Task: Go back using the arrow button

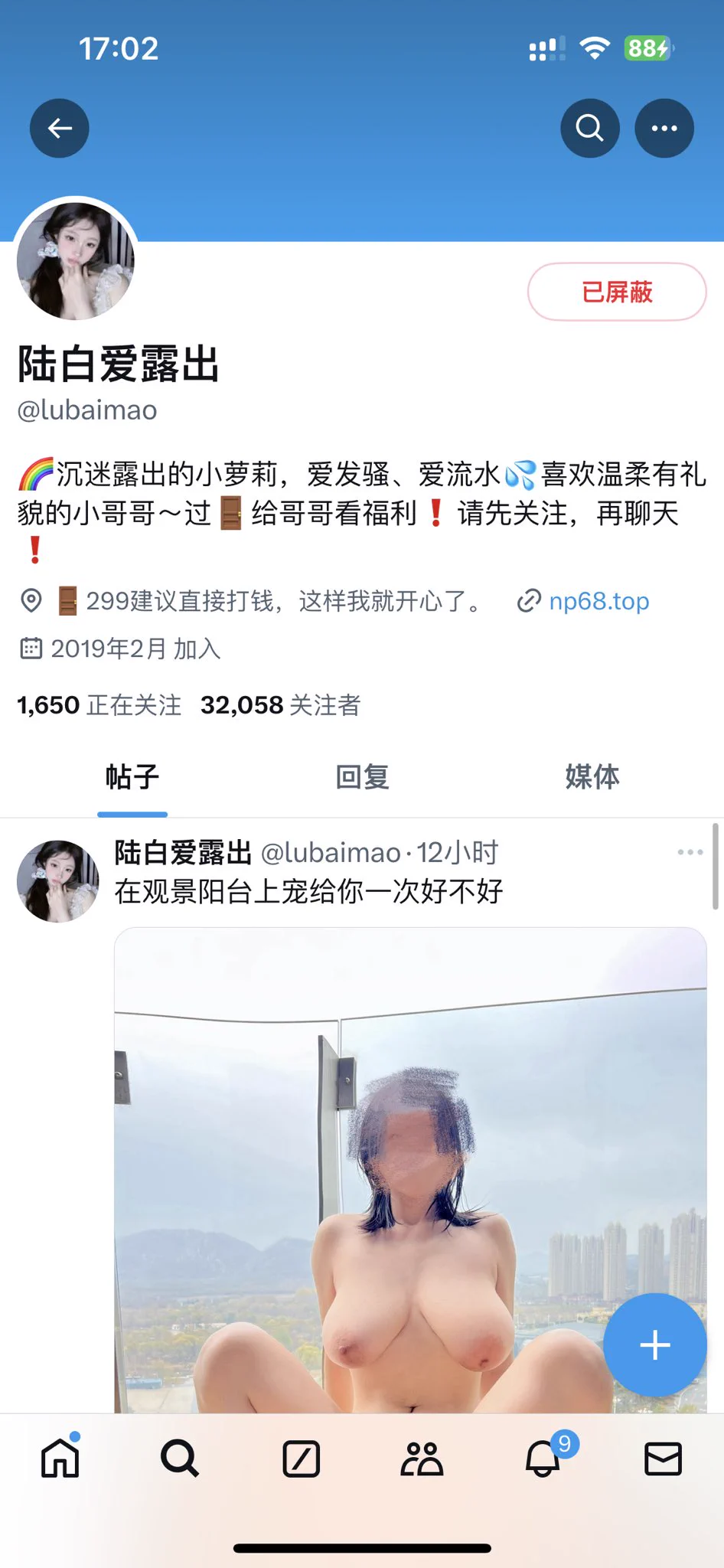Action: click(x=60, y=129)
